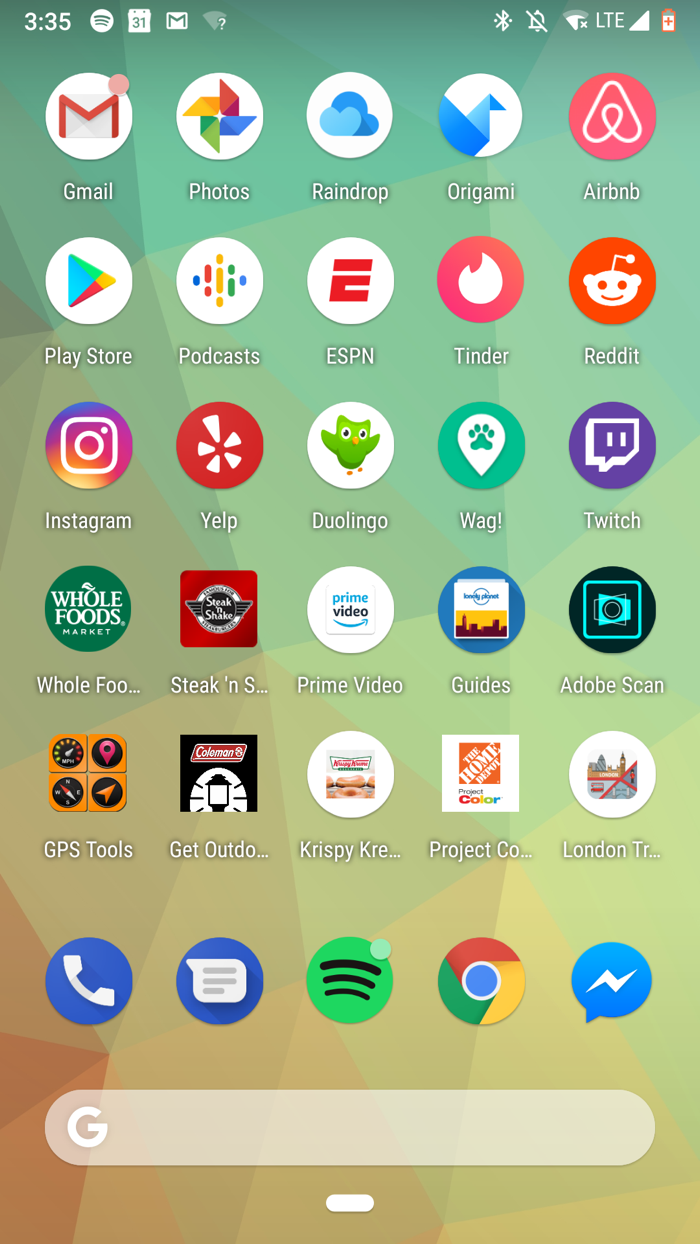Image resolution: width=700 pixels, height=1244 pixels.
Task: Launch the ESPN app
Action: tap(350, 281)
